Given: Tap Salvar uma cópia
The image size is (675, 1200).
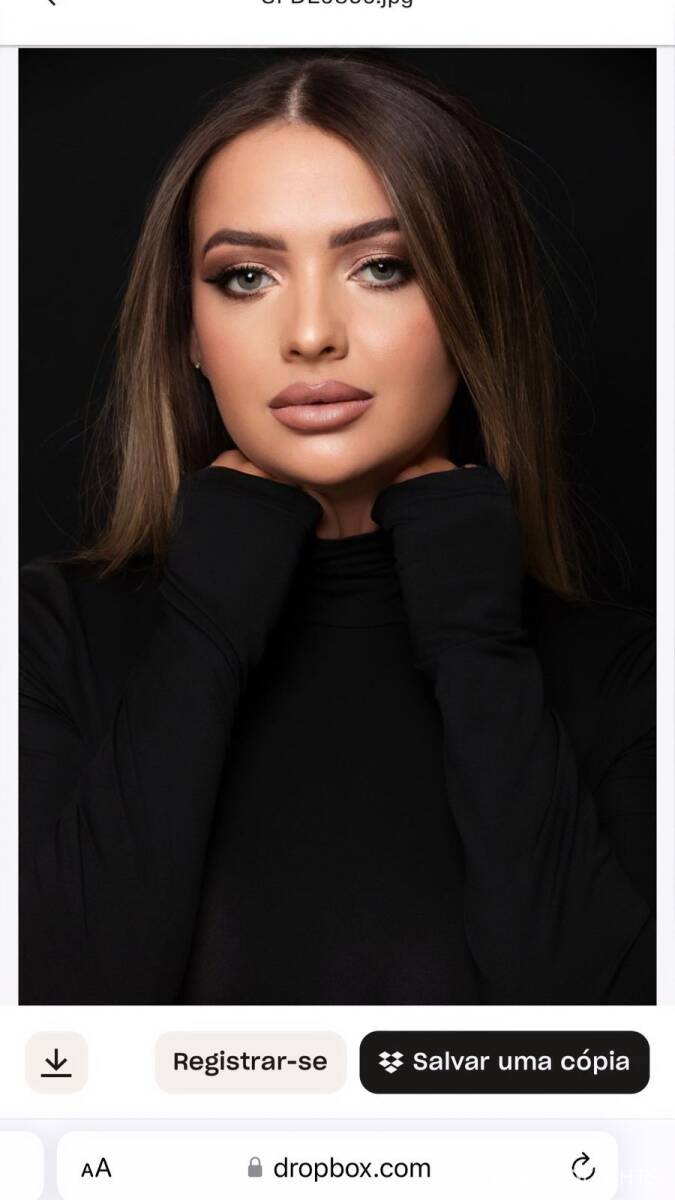Looking at the screenshot, I should (505, 1062).
